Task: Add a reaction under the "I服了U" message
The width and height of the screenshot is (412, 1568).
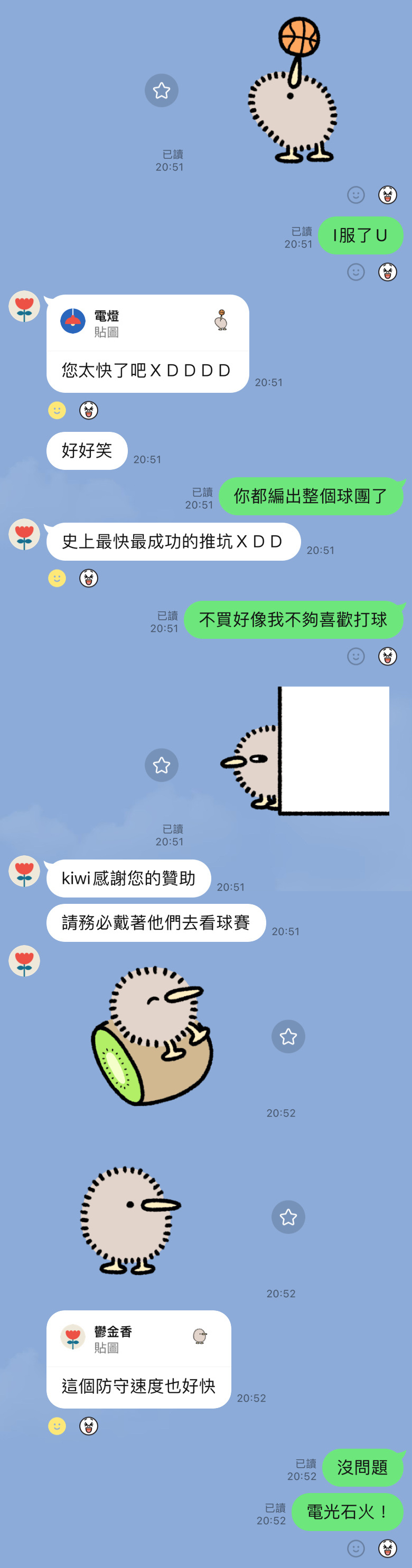Action: tap(356, 272)
